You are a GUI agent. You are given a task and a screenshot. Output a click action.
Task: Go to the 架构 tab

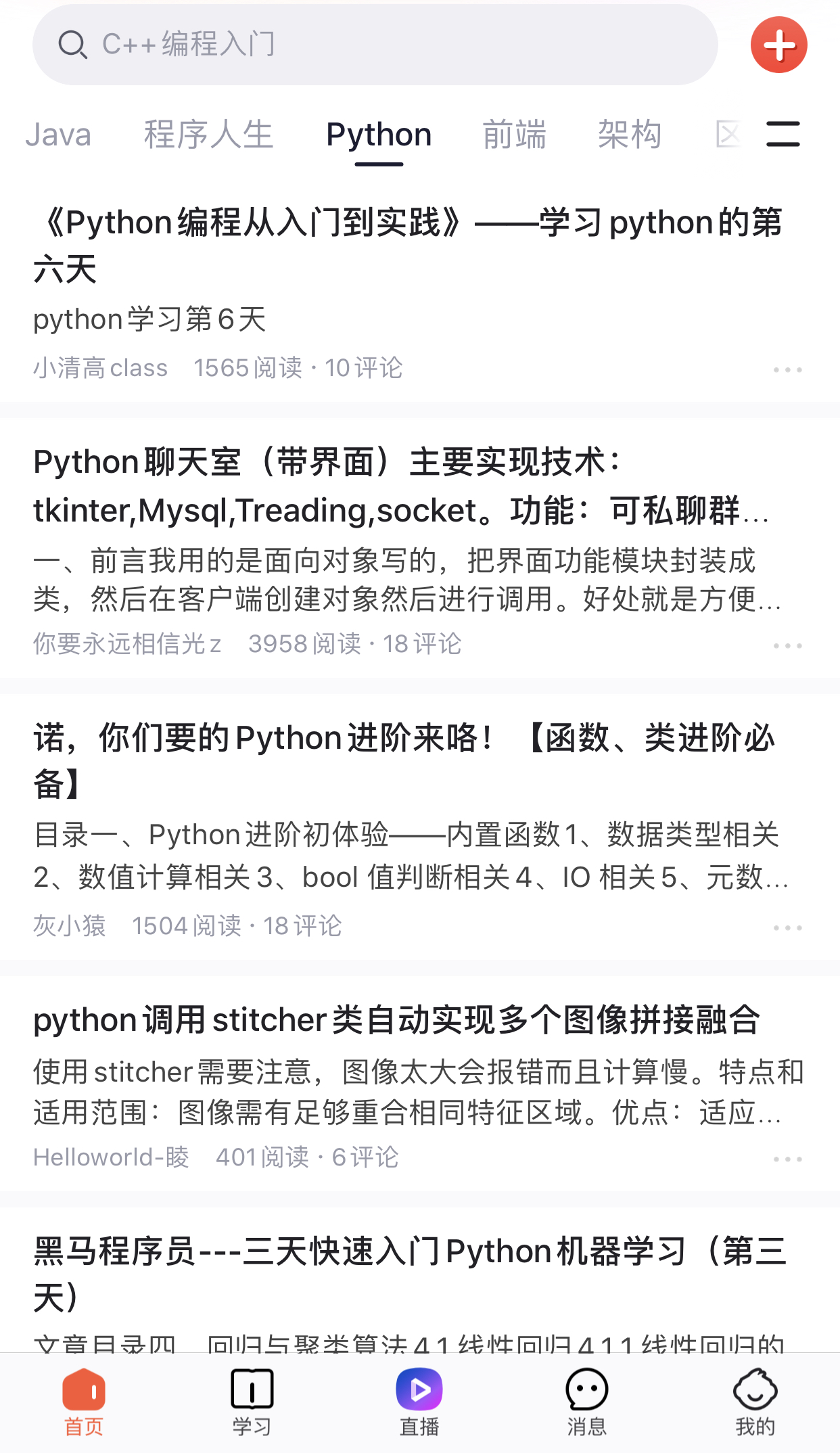point(629,135)
